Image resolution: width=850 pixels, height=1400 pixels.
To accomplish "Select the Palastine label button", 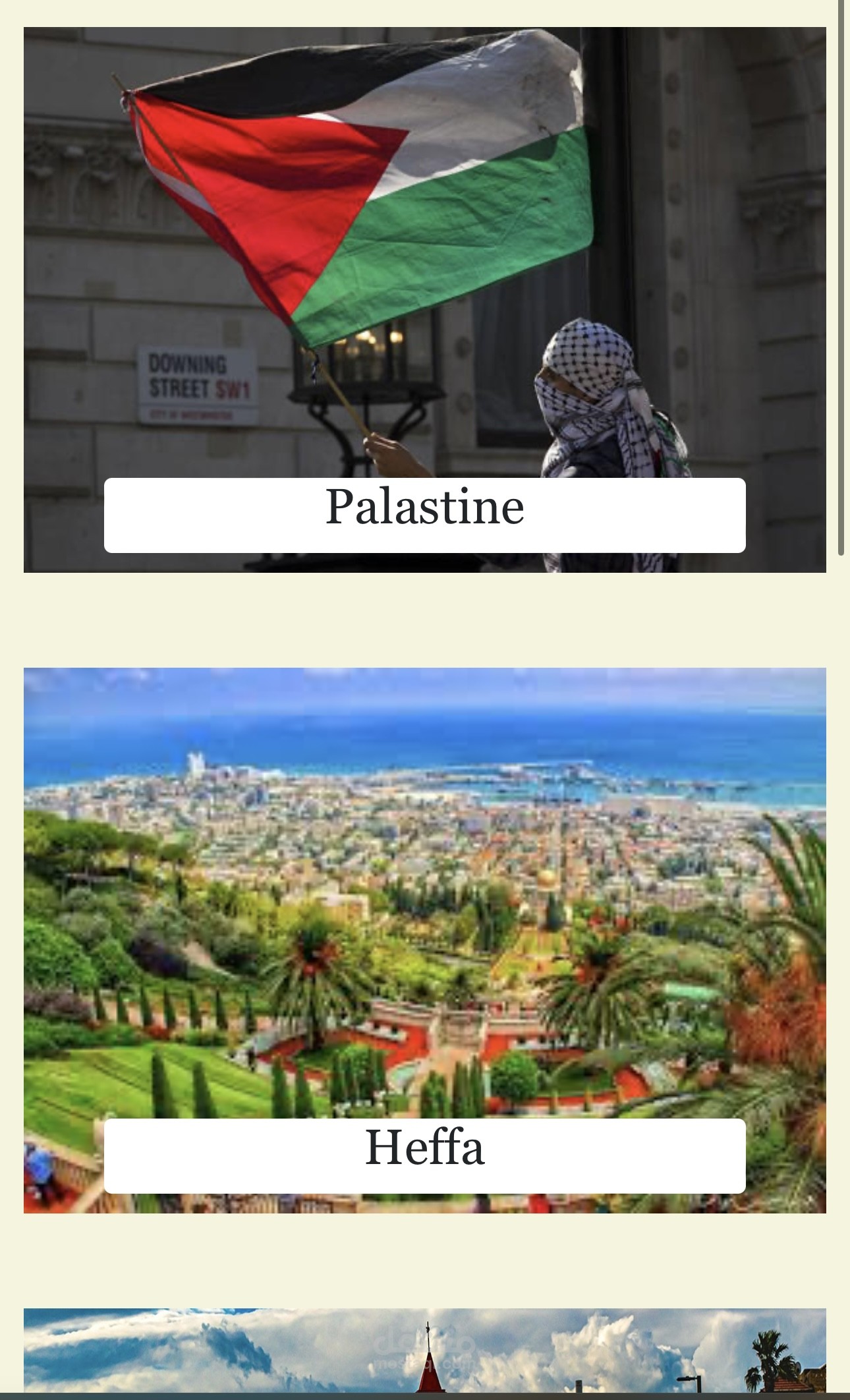I will [425, 515].
